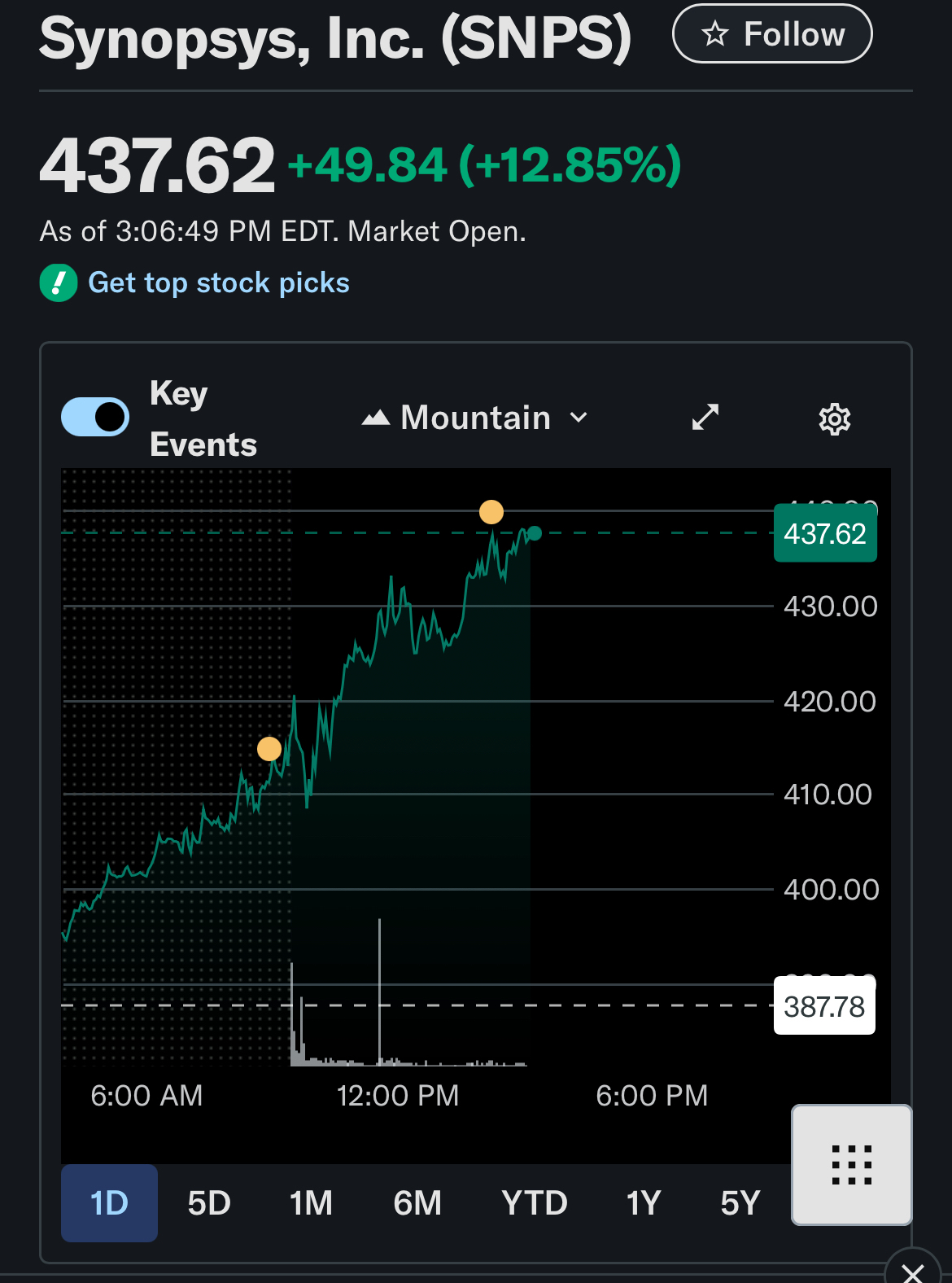Image resolution: width=952 pixels, height=1283 pixels.
Task: Open the Mountain chart type dropdown
Action: pyautogui.click(x=475, y=418)
